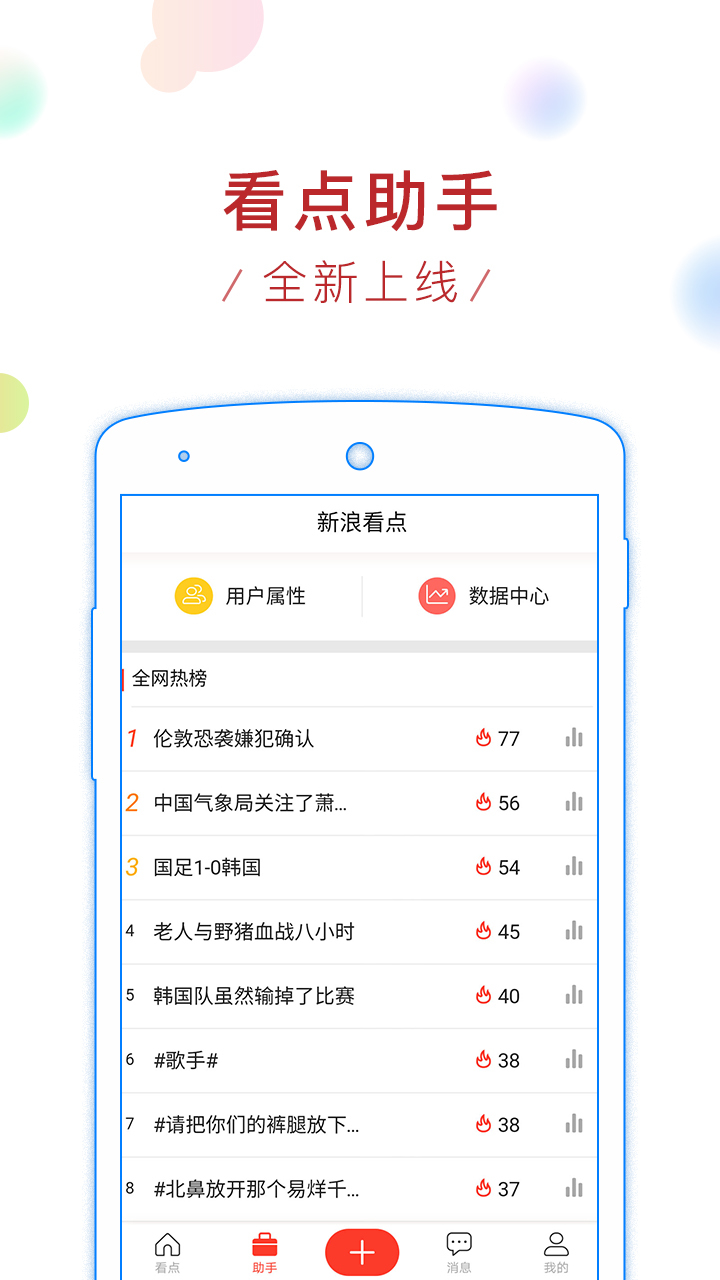The image size is (720, 1280).
Task: Open the 用户属性 user attributes icon
Action: click(x=194, y=596)
